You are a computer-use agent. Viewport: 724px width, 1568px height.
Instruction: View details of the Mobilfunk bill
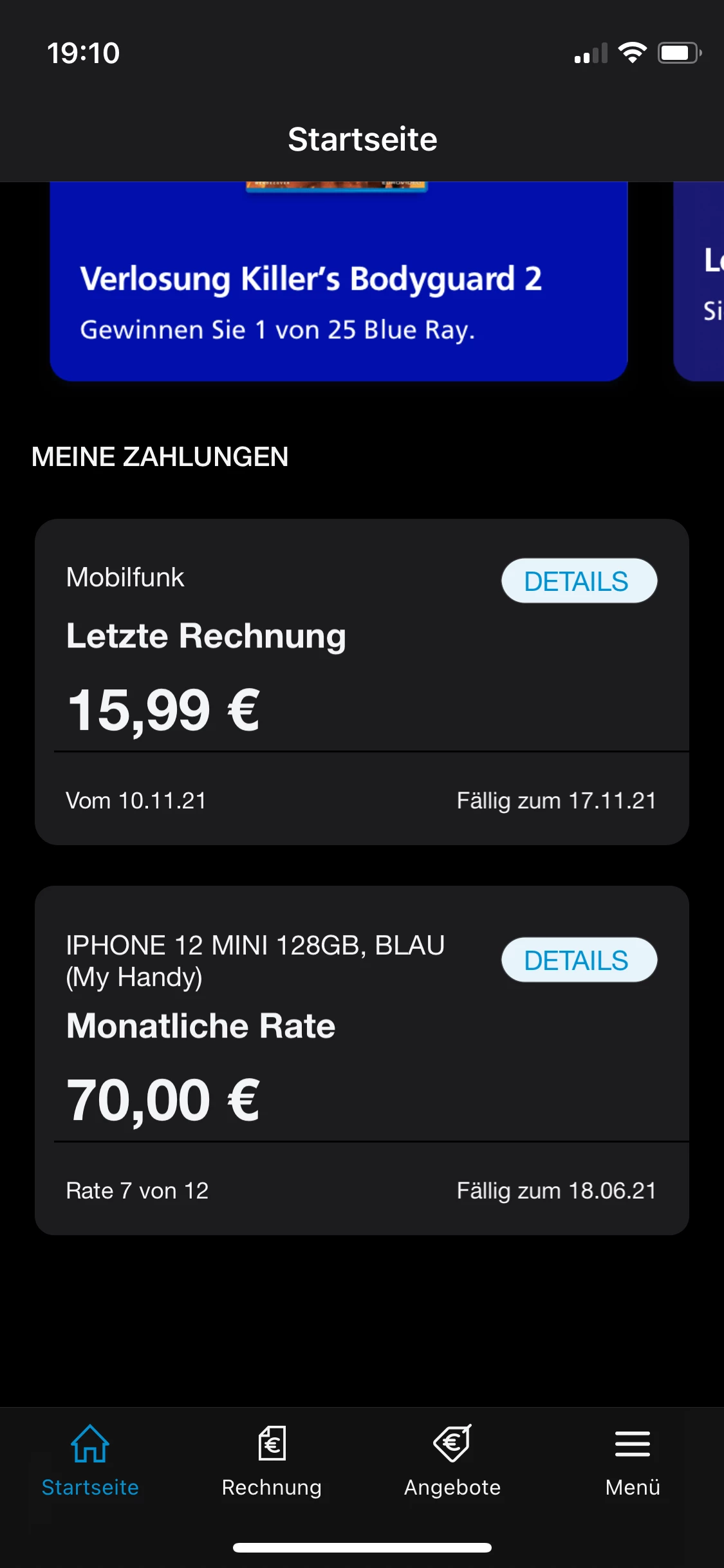(x=579, y=581)
